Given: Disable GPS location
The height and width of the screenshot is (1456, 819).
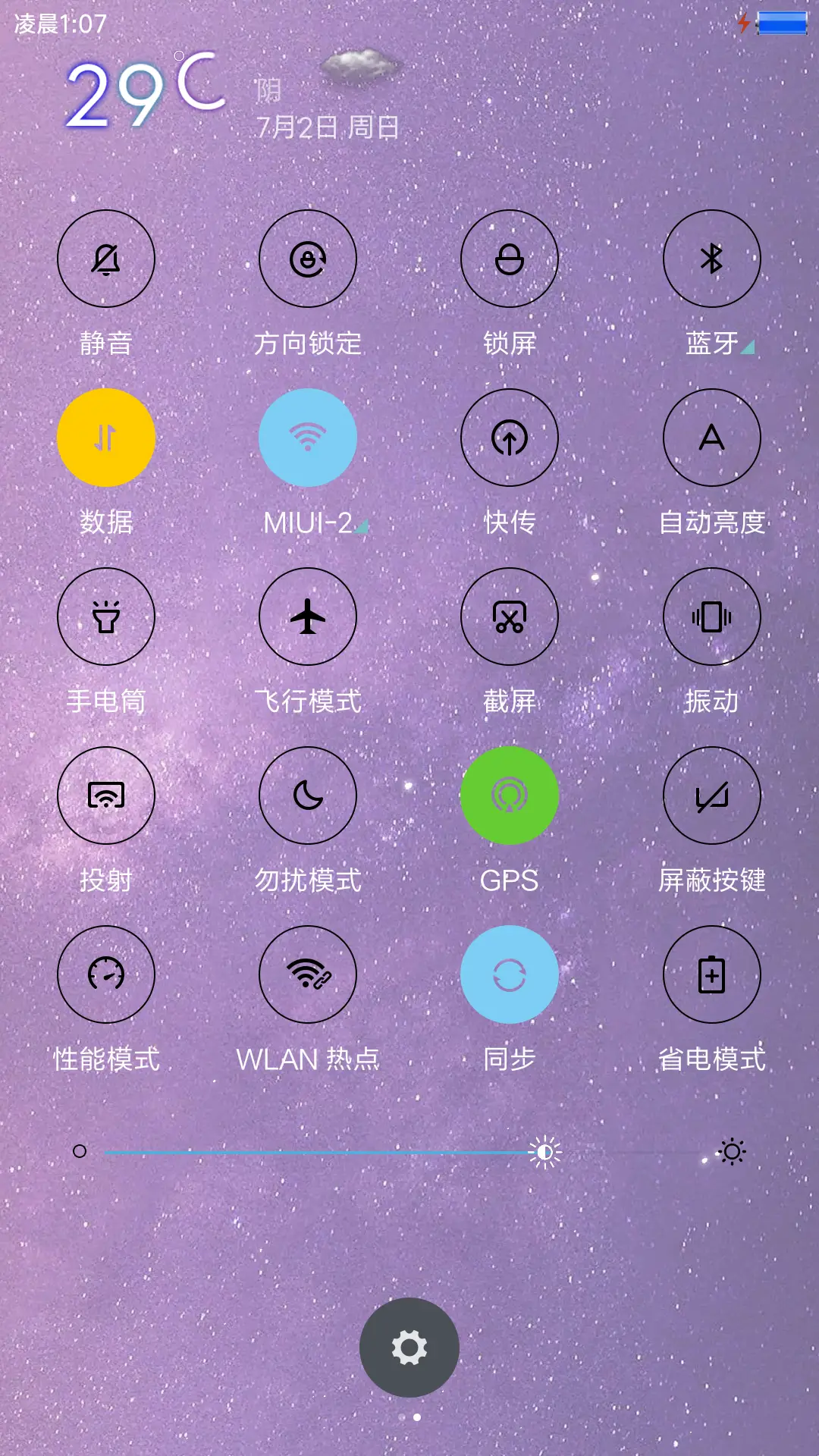Looking at the screenshot, I should (510, 795).
